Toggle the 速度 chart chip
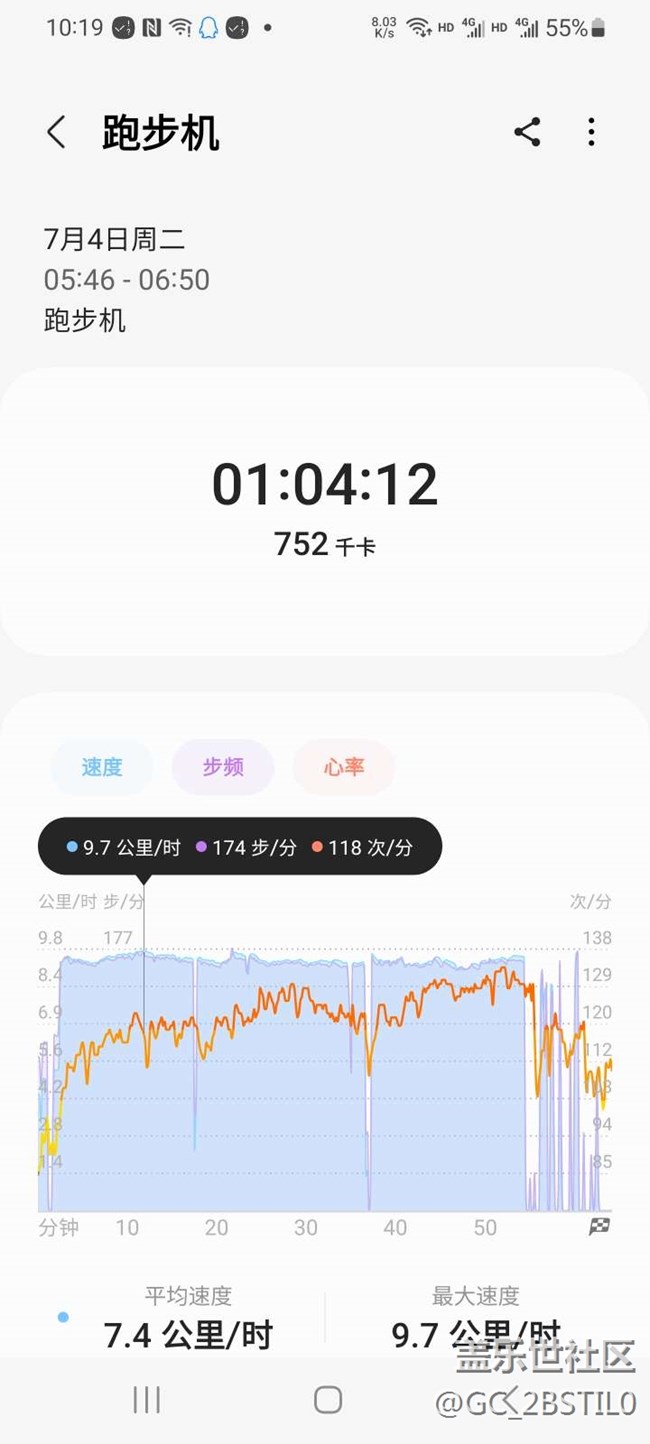The width and height of the screenshot is (650, 1444). click(102, 767)
